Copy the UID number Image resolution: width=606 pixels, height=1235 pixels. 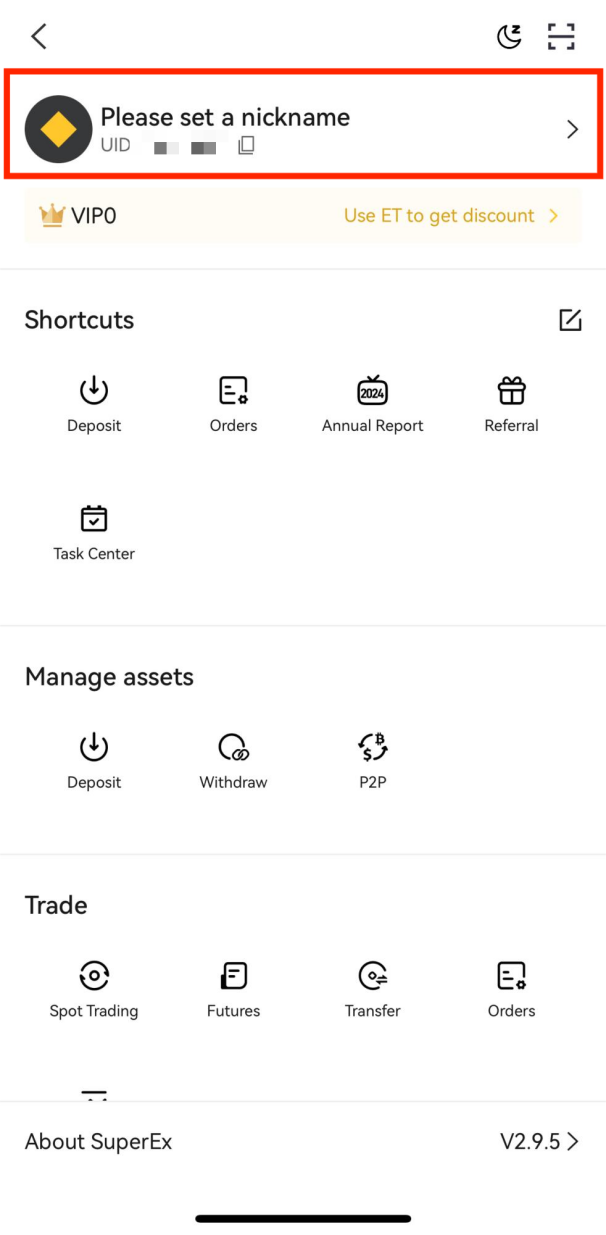[x=246, y=146]
